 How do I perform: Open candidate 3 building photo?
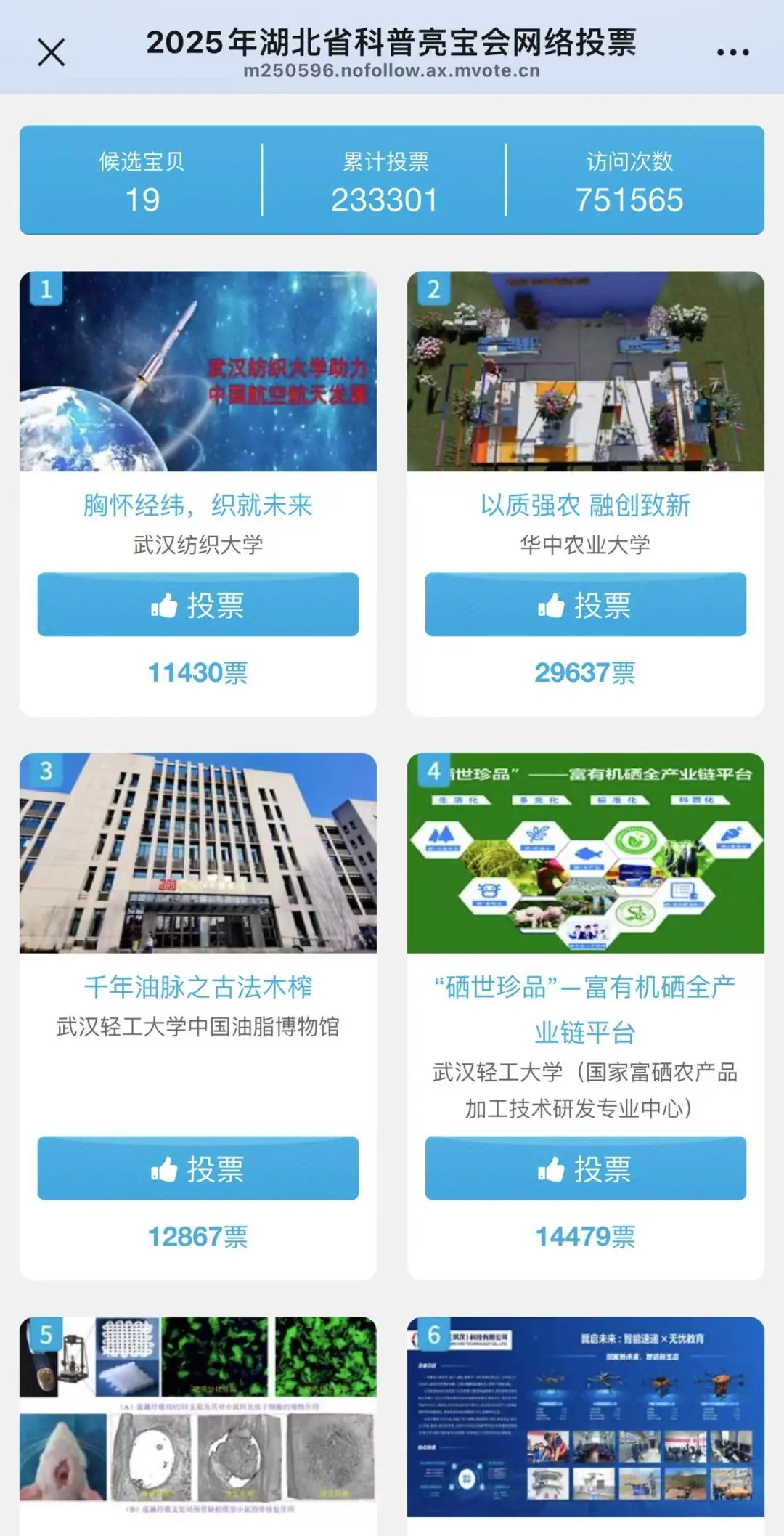pyautogui.click(x=197, y=853)
